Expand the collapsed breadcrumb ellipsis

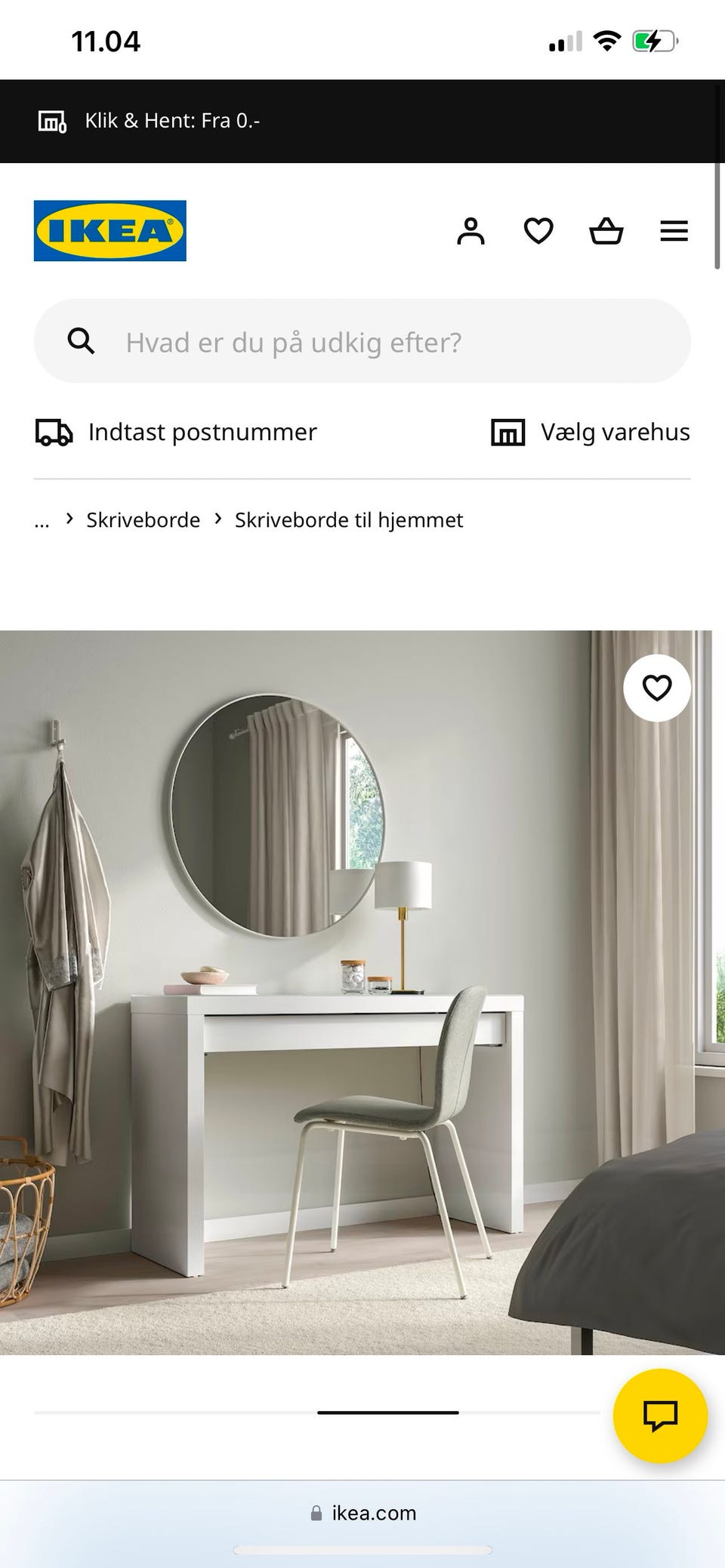point(41,519)
